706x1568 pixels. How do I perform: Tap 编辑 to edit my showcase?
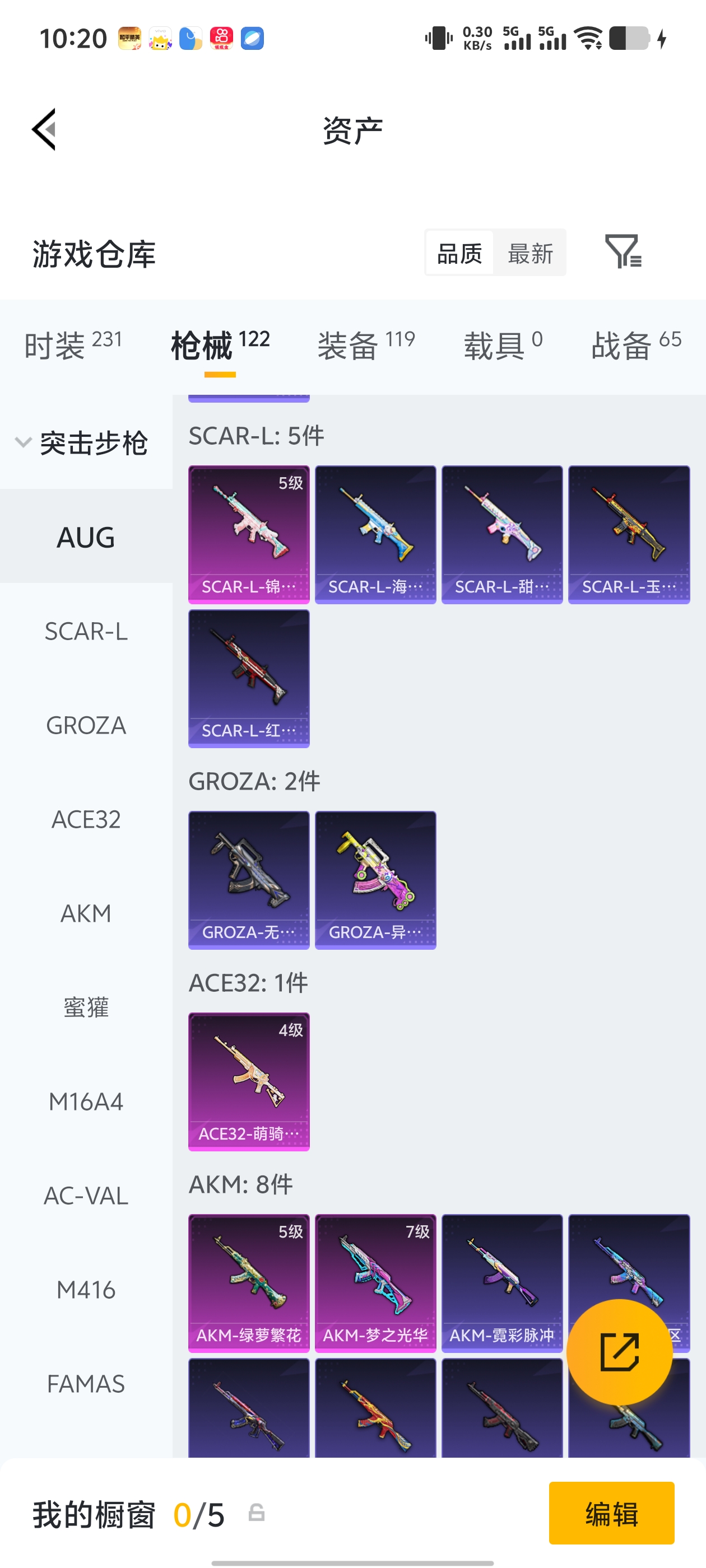(611, 1513)
